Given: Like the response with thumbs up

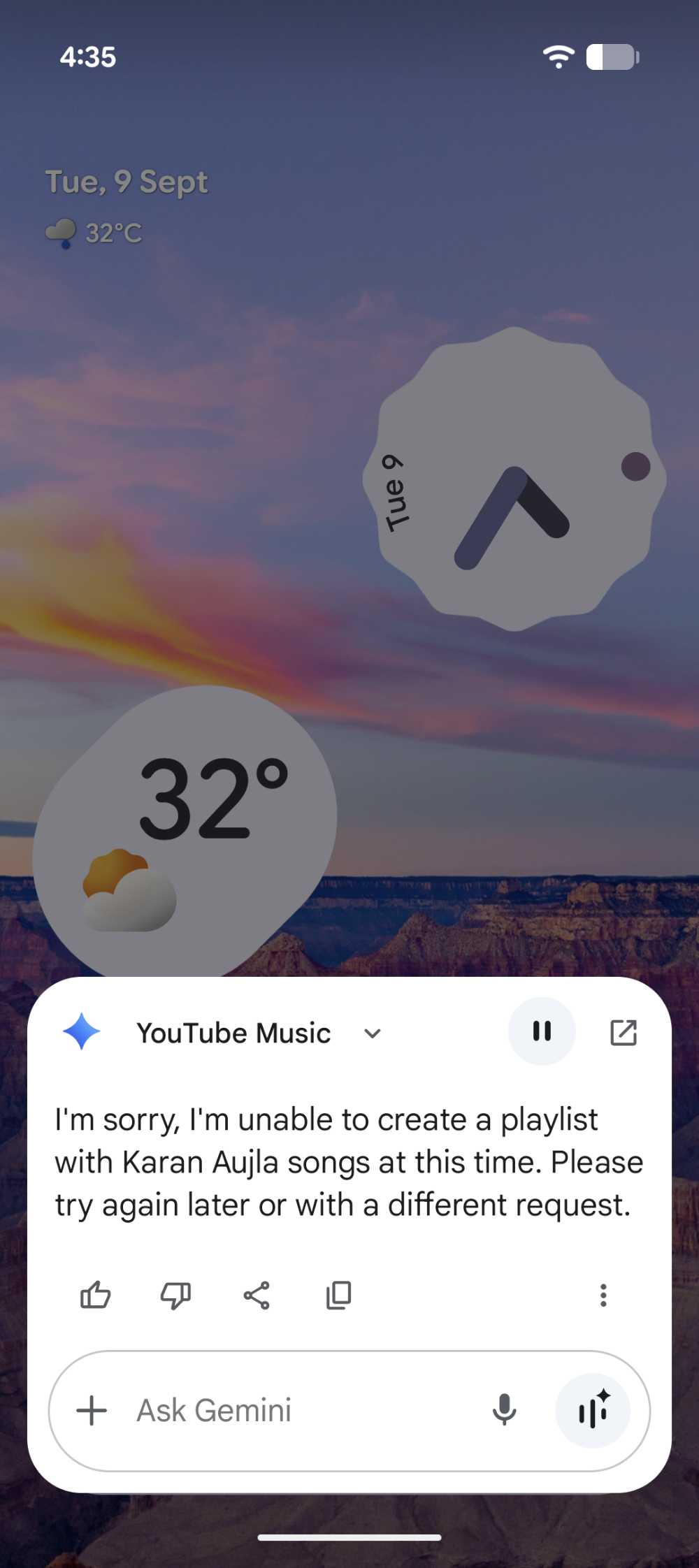Looking at the screenshot, I should point(96,1295).
